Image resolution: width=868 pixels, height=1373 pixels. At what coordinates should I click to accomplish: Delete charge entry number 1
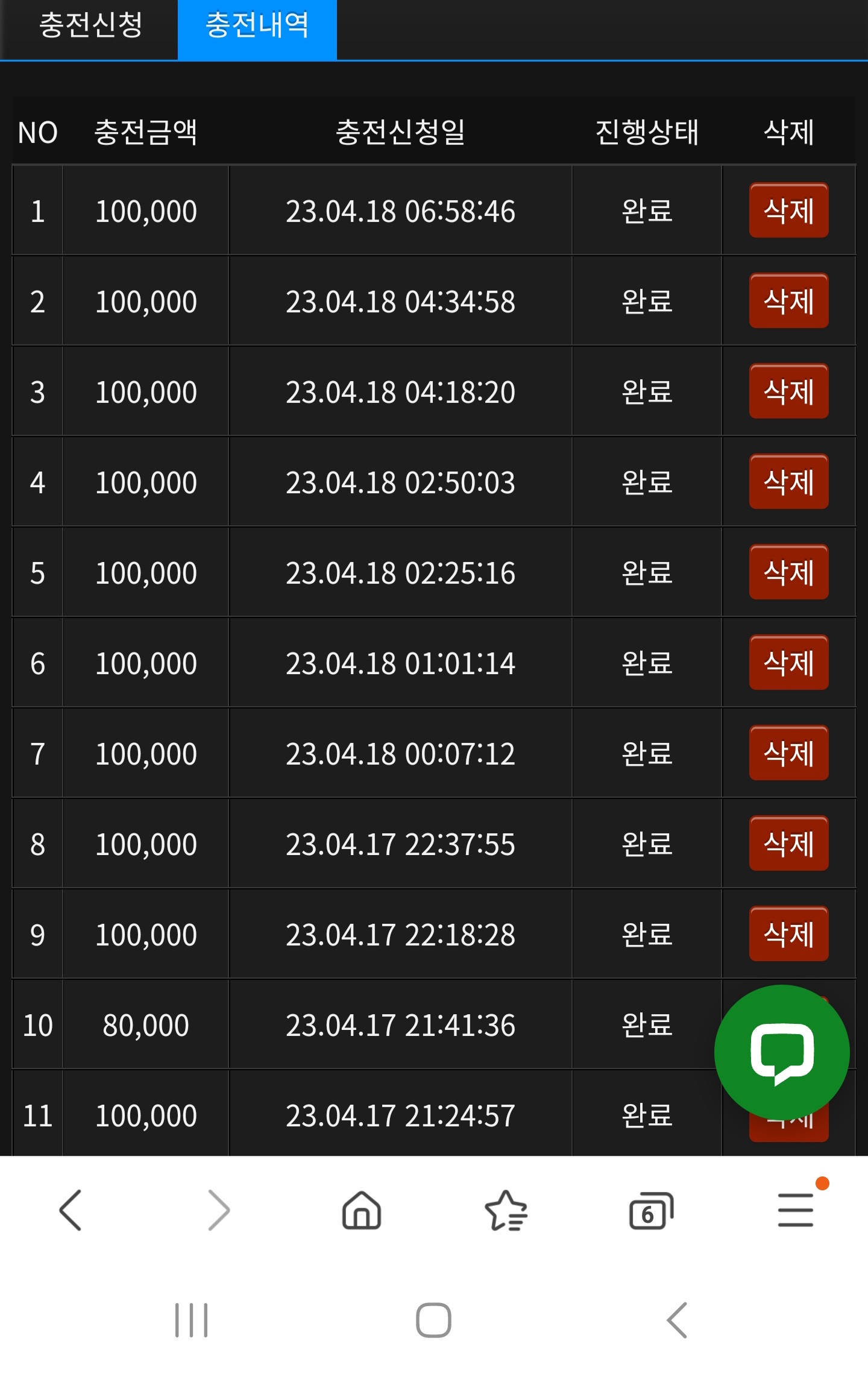point(788,210)
